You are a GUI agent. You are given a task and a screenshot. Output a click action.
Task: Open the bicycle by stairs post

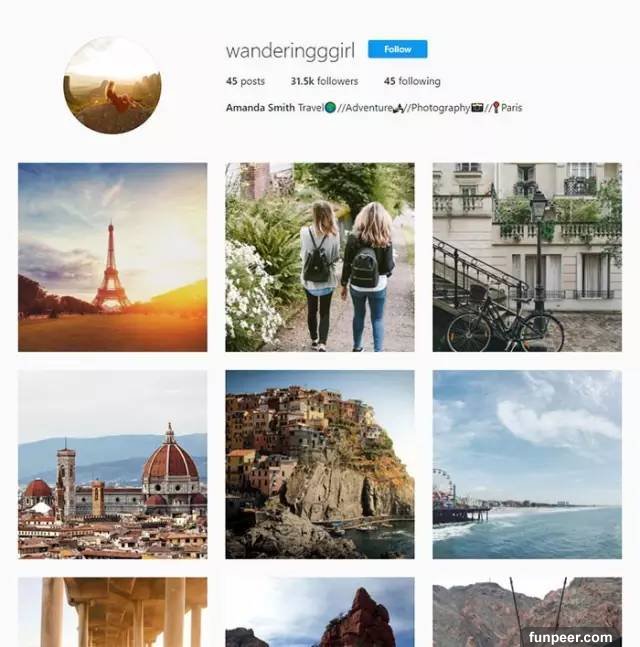point(526,257)
